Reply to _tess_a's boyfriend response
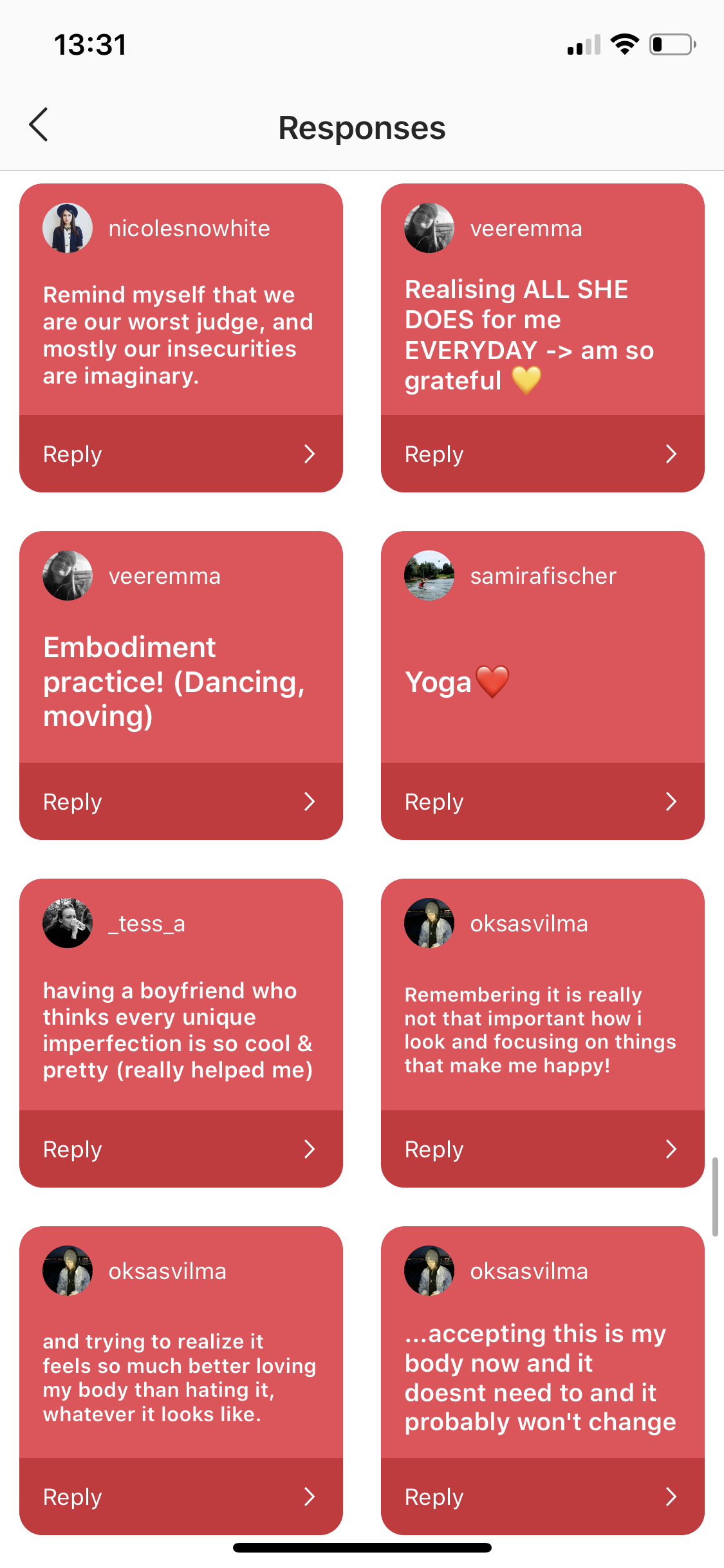This screenshot has height=1568, width=724. tap(180, 1149)
